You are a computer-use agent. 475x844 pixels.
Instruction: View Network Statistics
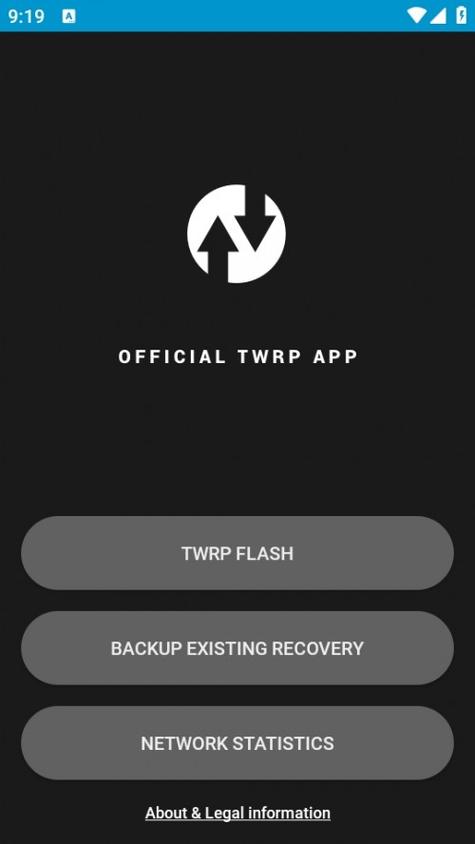pyautogui.click(x=238, y=743)
